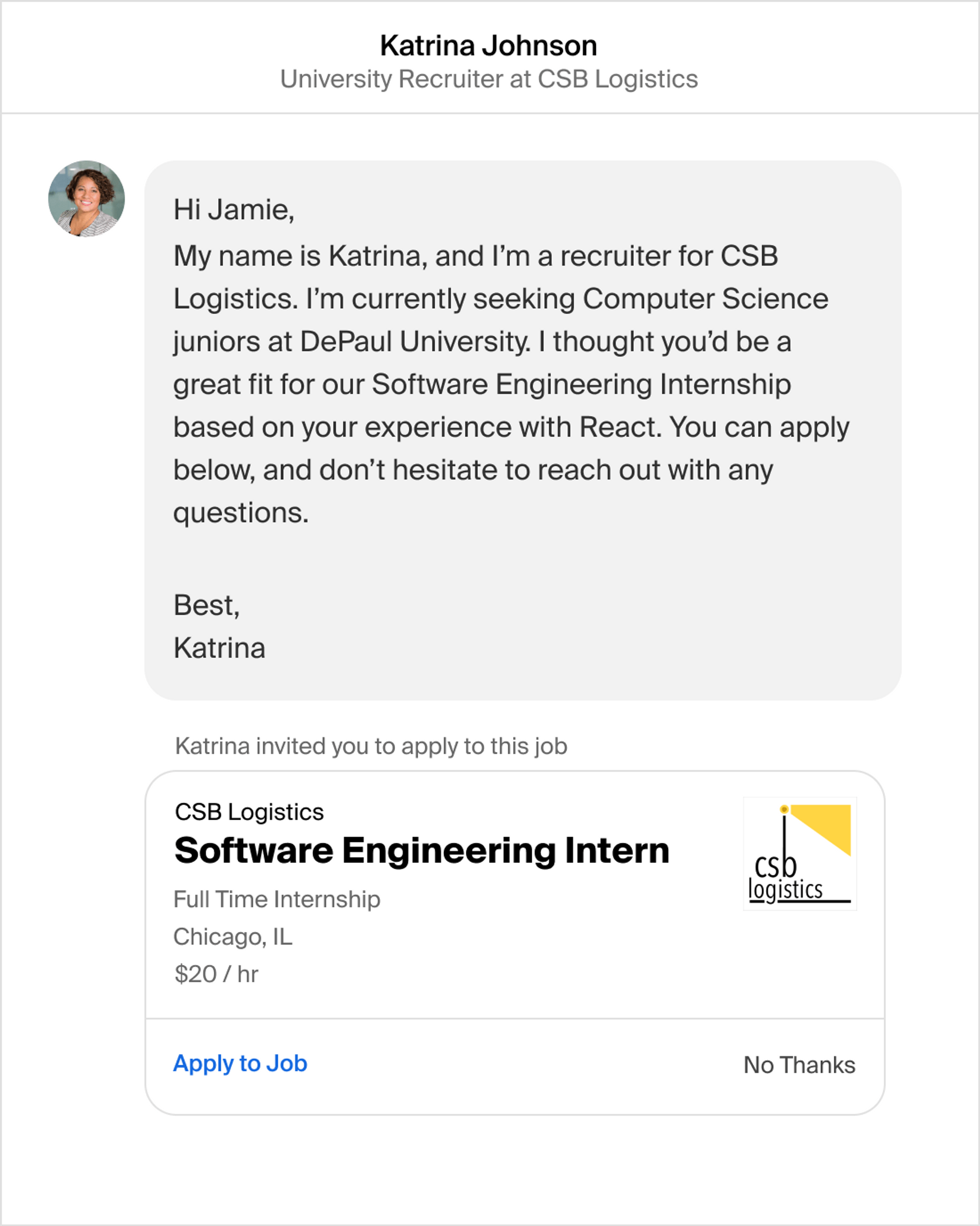Tap Apply to Job link

240,1063
